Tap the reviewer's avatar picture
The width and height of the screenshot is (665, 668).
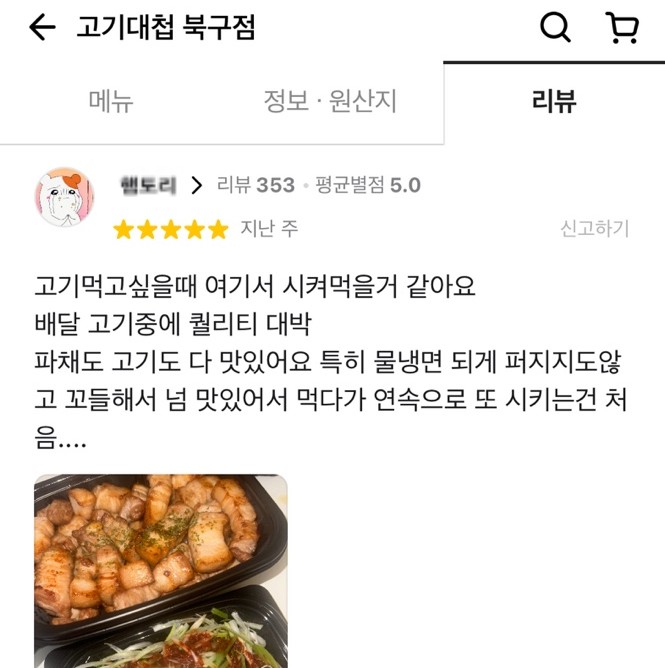click(x=65, y=198)
